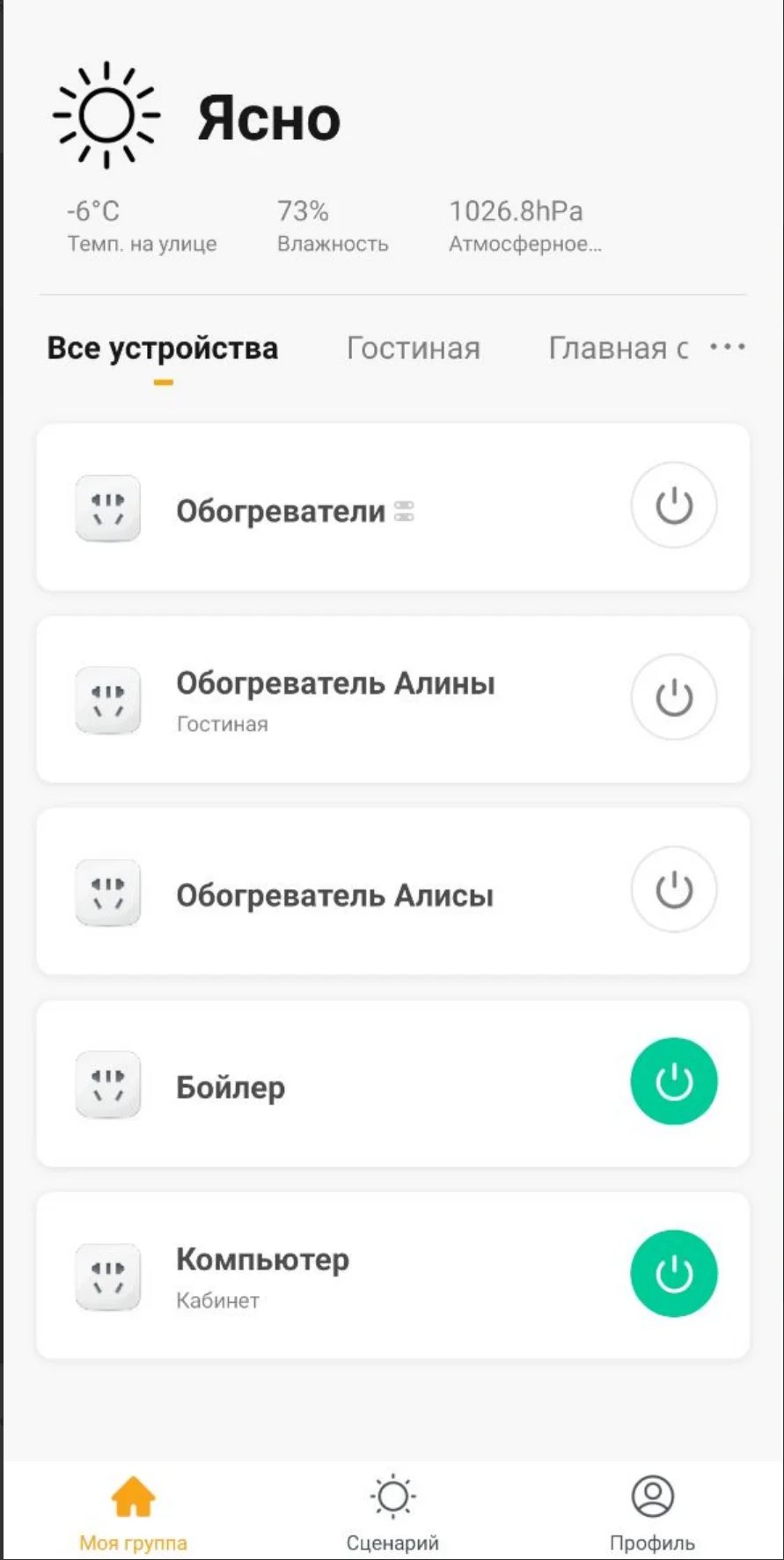The height and width of the screenshot is (1560, 784).
Task: Select the Все устройства tab
Action: tap(163, 348)
